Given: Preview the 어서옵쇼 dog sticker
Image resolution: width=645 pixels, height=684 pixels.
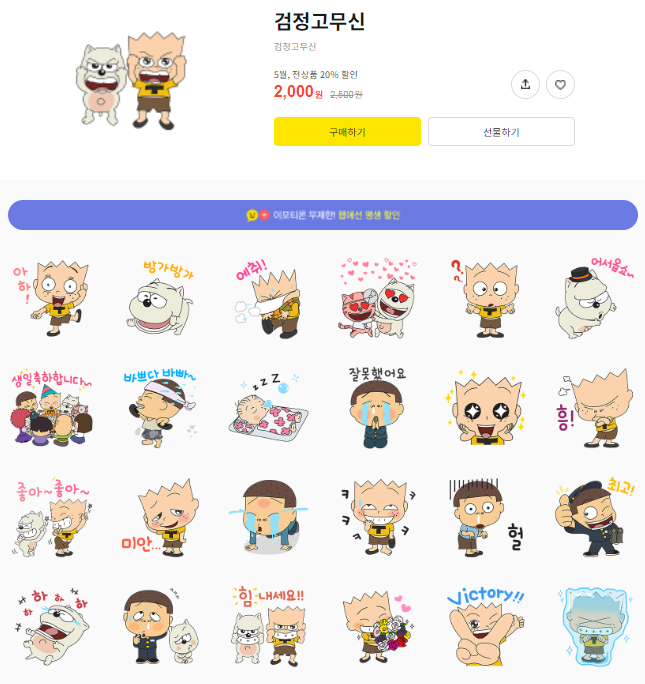Looking at the screenshot, I should [x=591, y=297].
